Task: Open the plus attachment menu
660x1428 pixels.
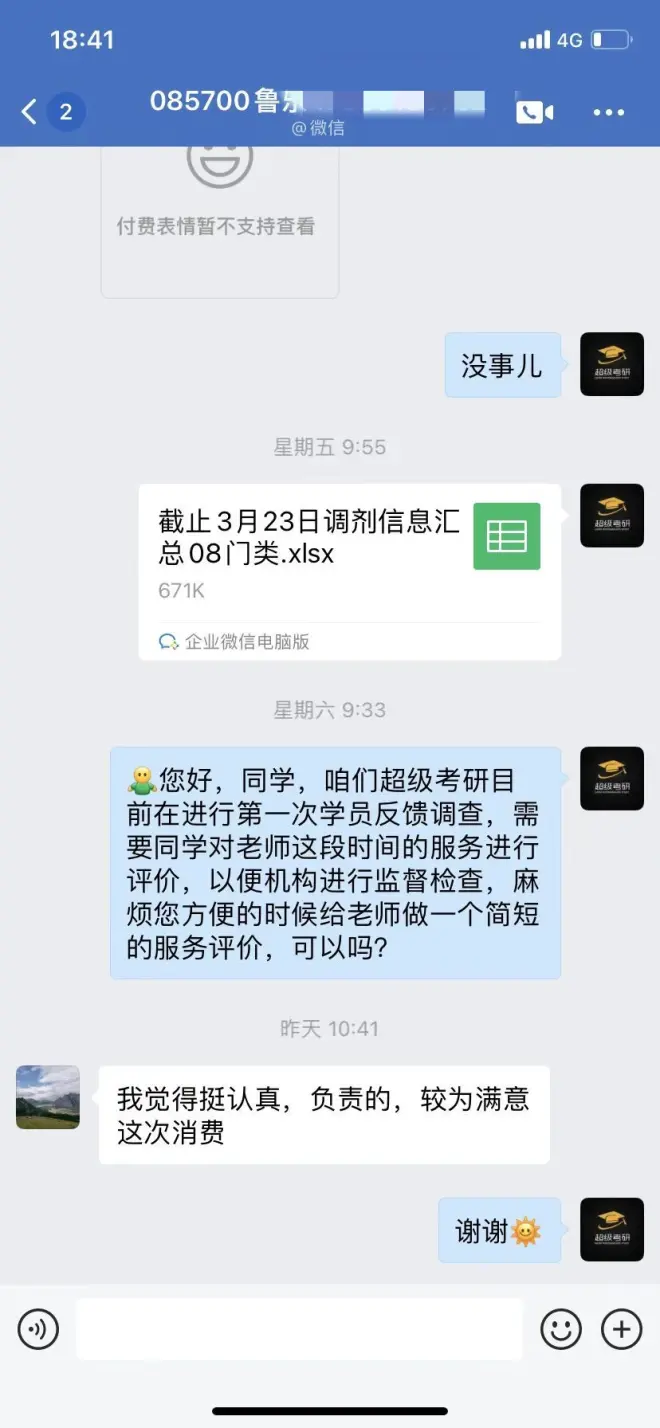Action: coord(621,1329)
